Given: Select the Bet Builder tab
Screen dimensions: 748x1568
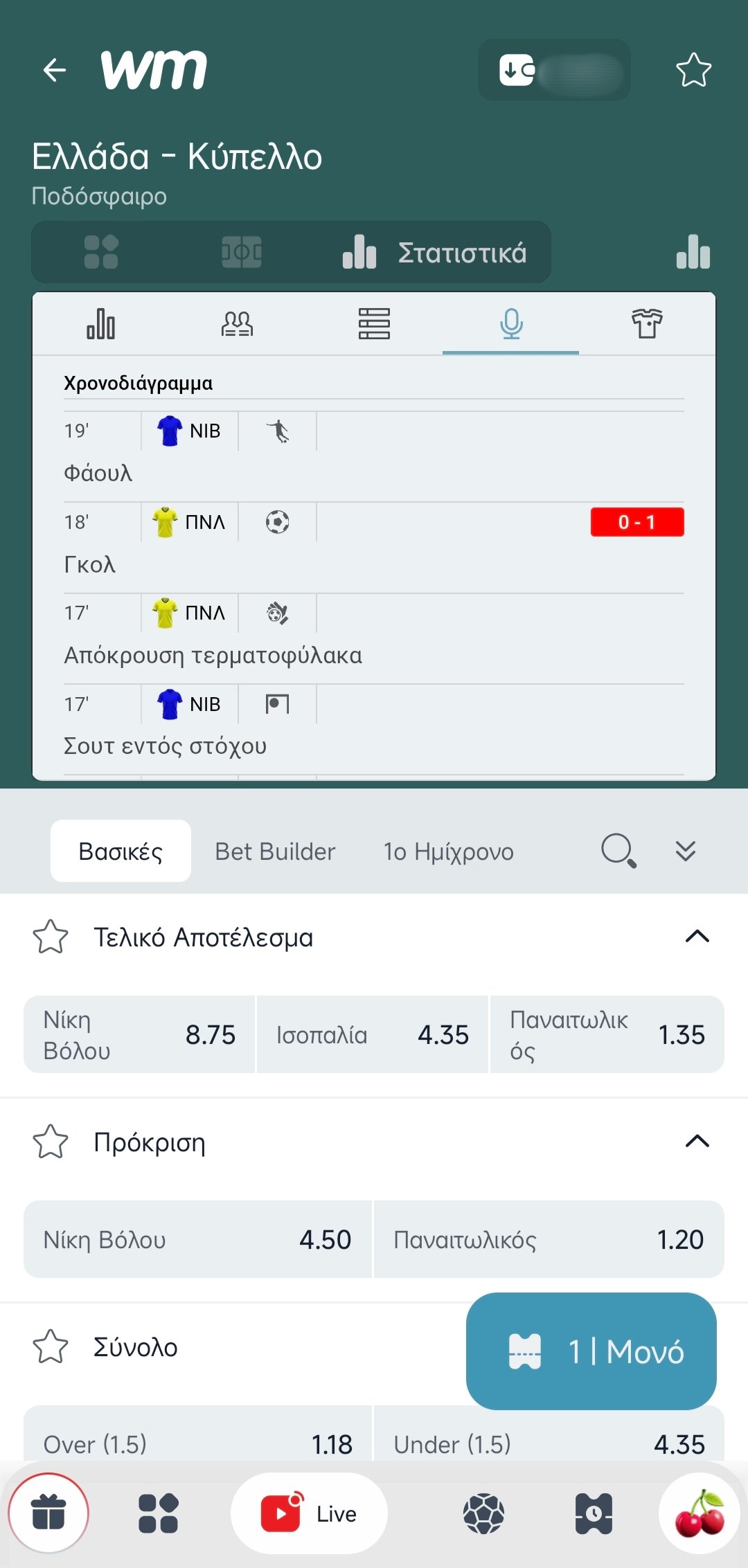Looking at the screenshot, I should [275, 851].
